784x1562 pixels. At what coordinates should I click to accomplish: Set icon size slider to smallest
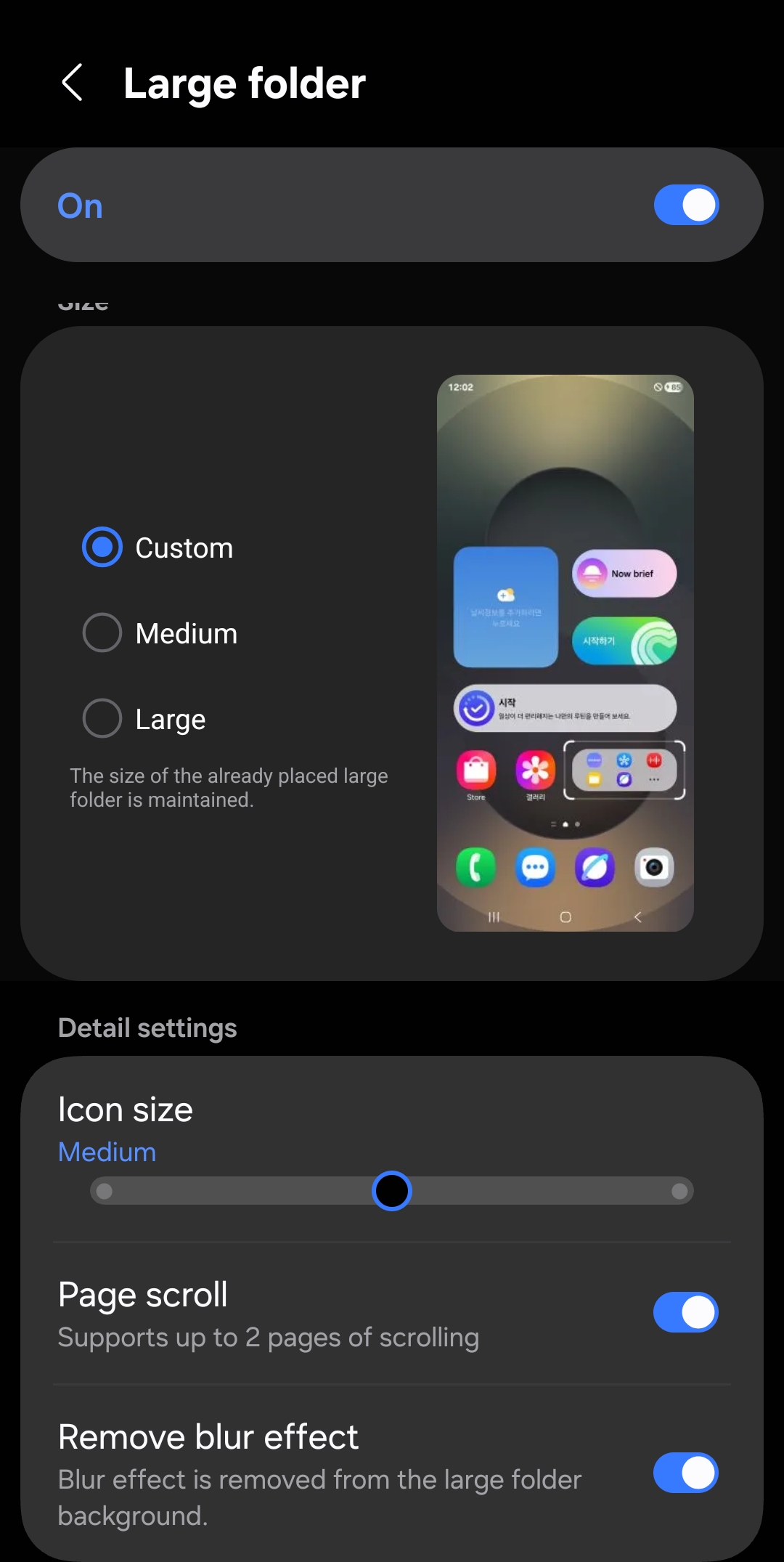(105, 1191)
